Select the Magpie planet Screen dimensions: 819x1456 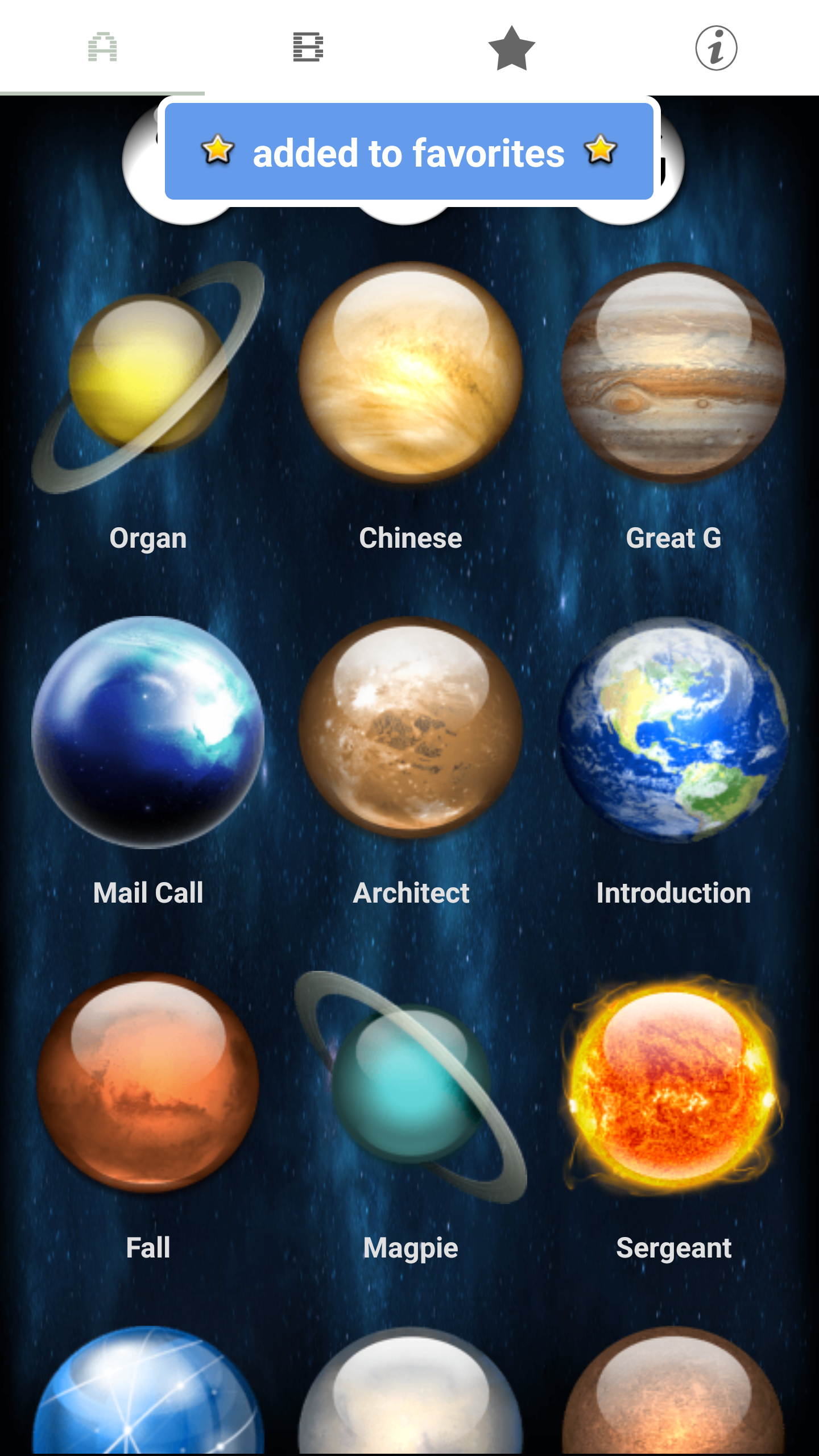(x=411, y=1086)
